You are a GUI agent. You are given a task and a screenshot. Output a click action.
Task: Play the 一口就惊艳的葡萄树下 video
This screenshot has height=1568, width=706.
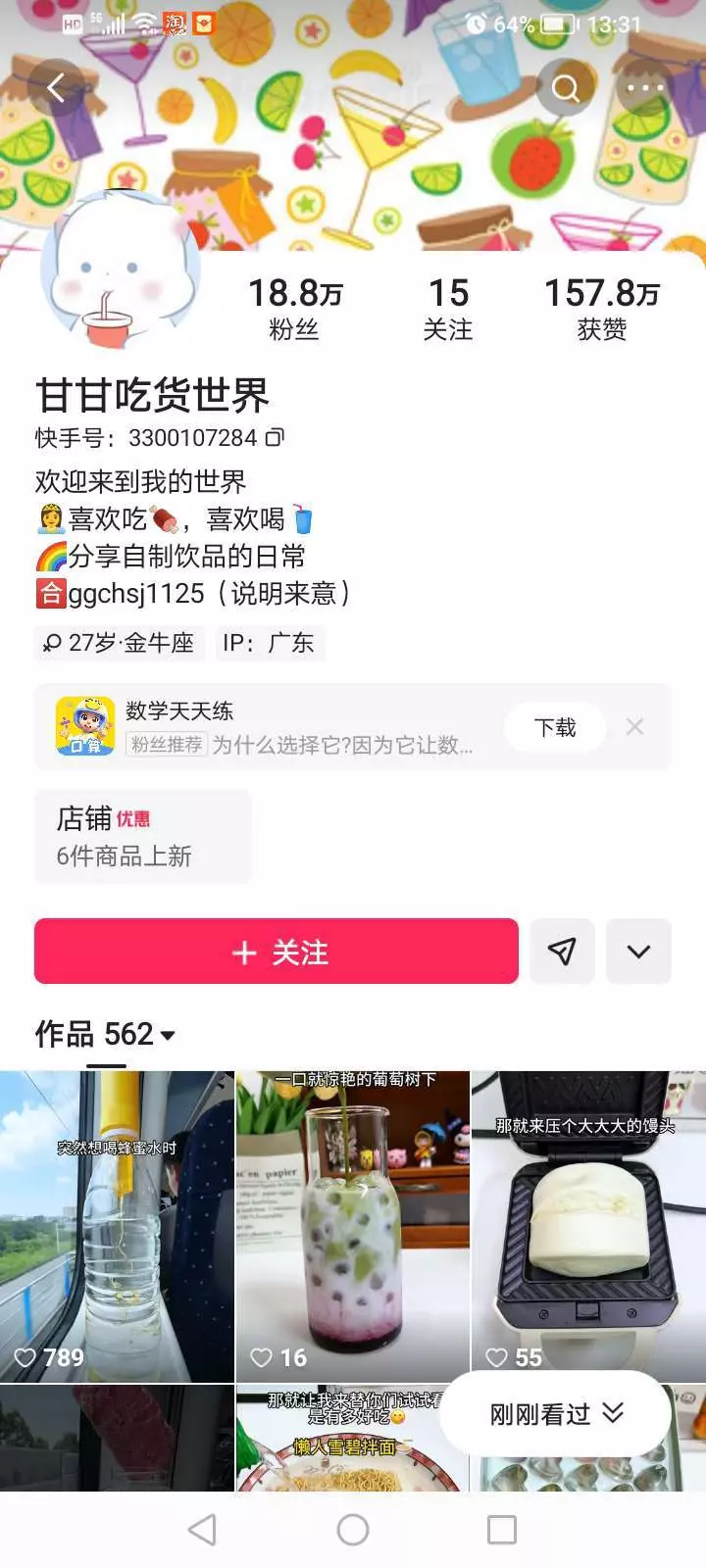coord(353,1226)
